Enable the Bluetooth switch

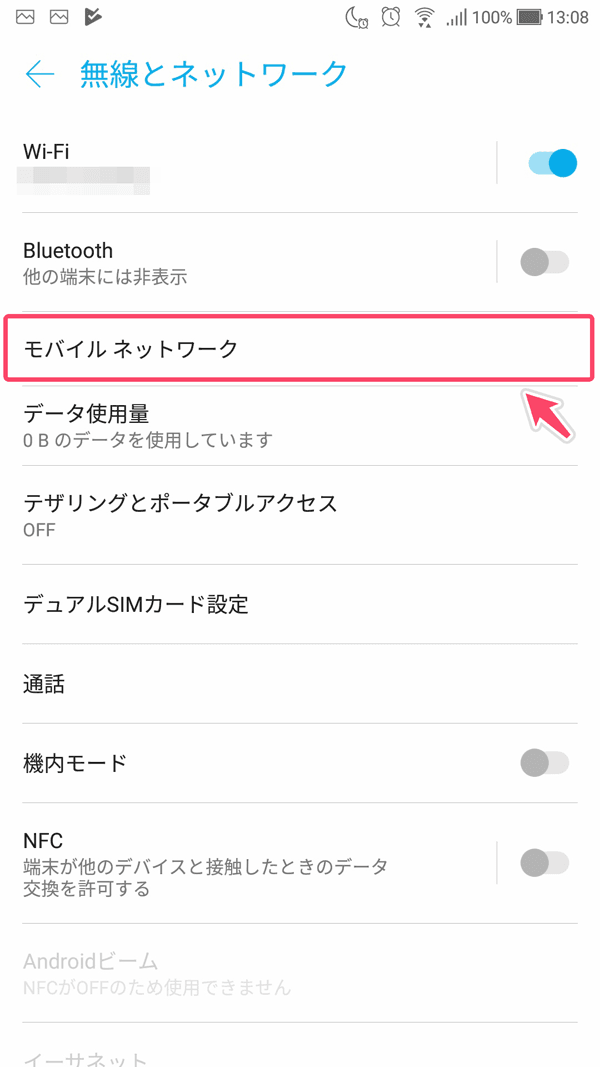pos(545,261)
